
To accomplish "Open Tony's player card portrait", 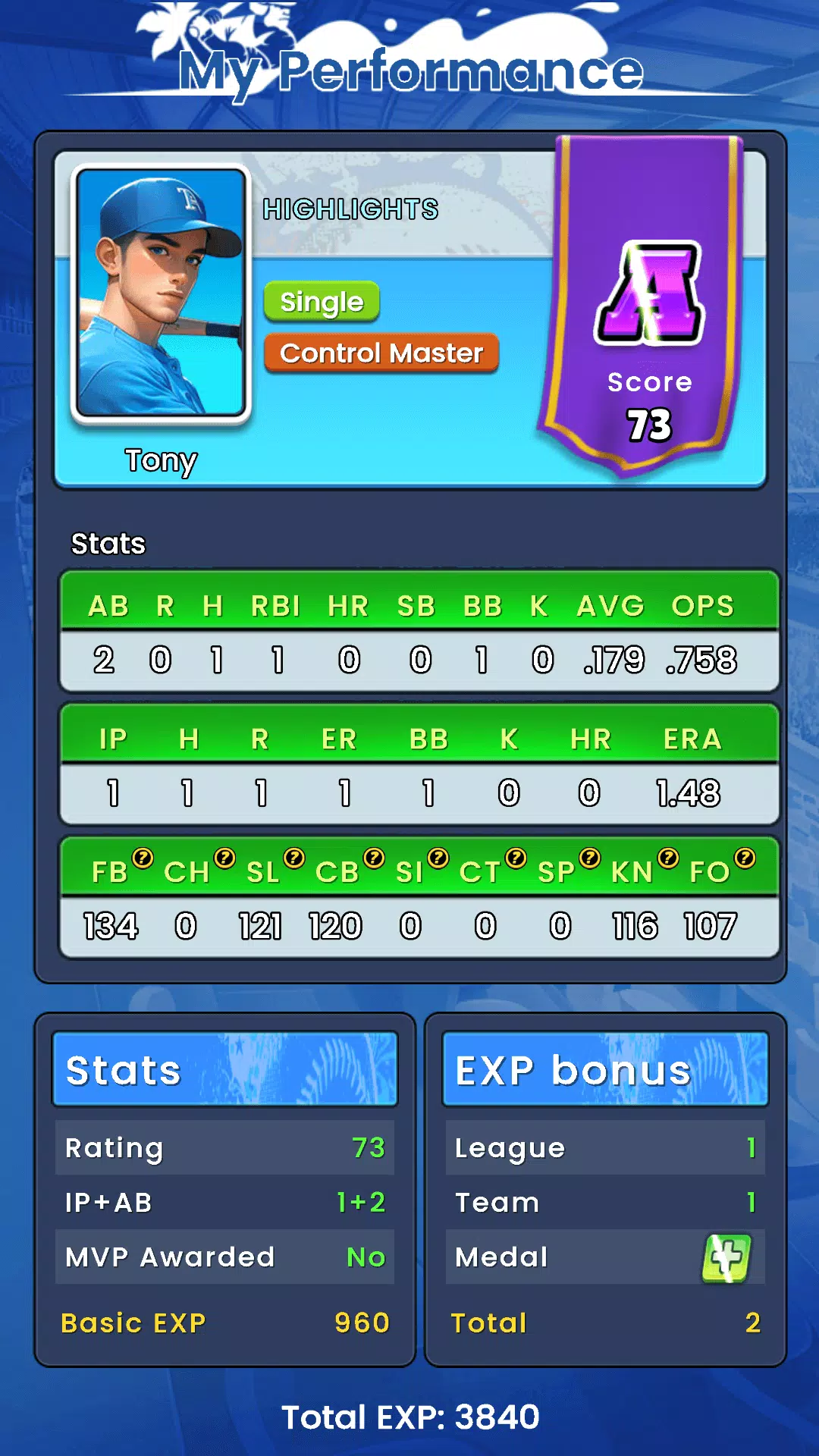I will (x=161, y=293).
